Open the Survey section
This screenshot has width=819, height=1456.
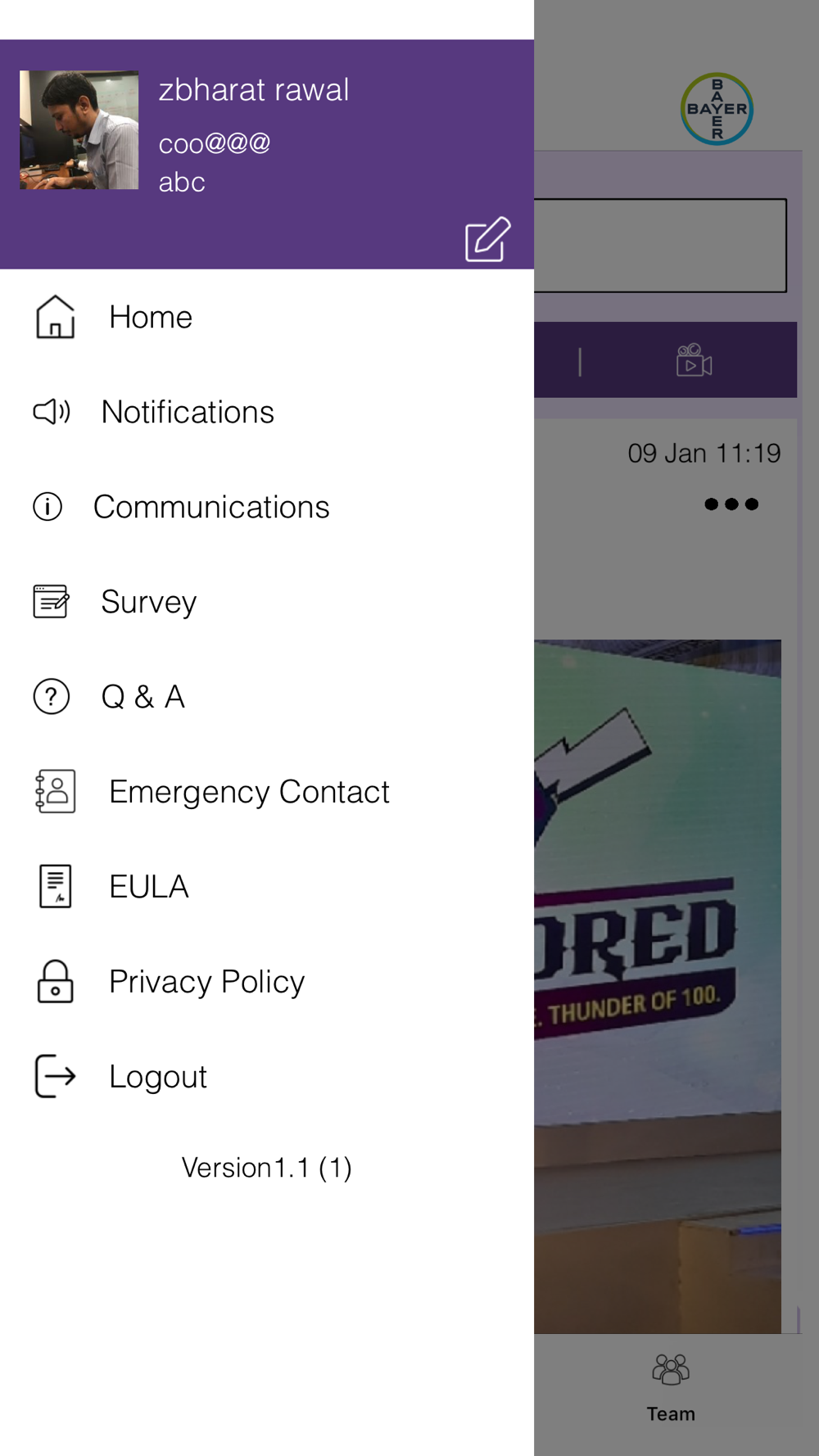pos(267,602)
